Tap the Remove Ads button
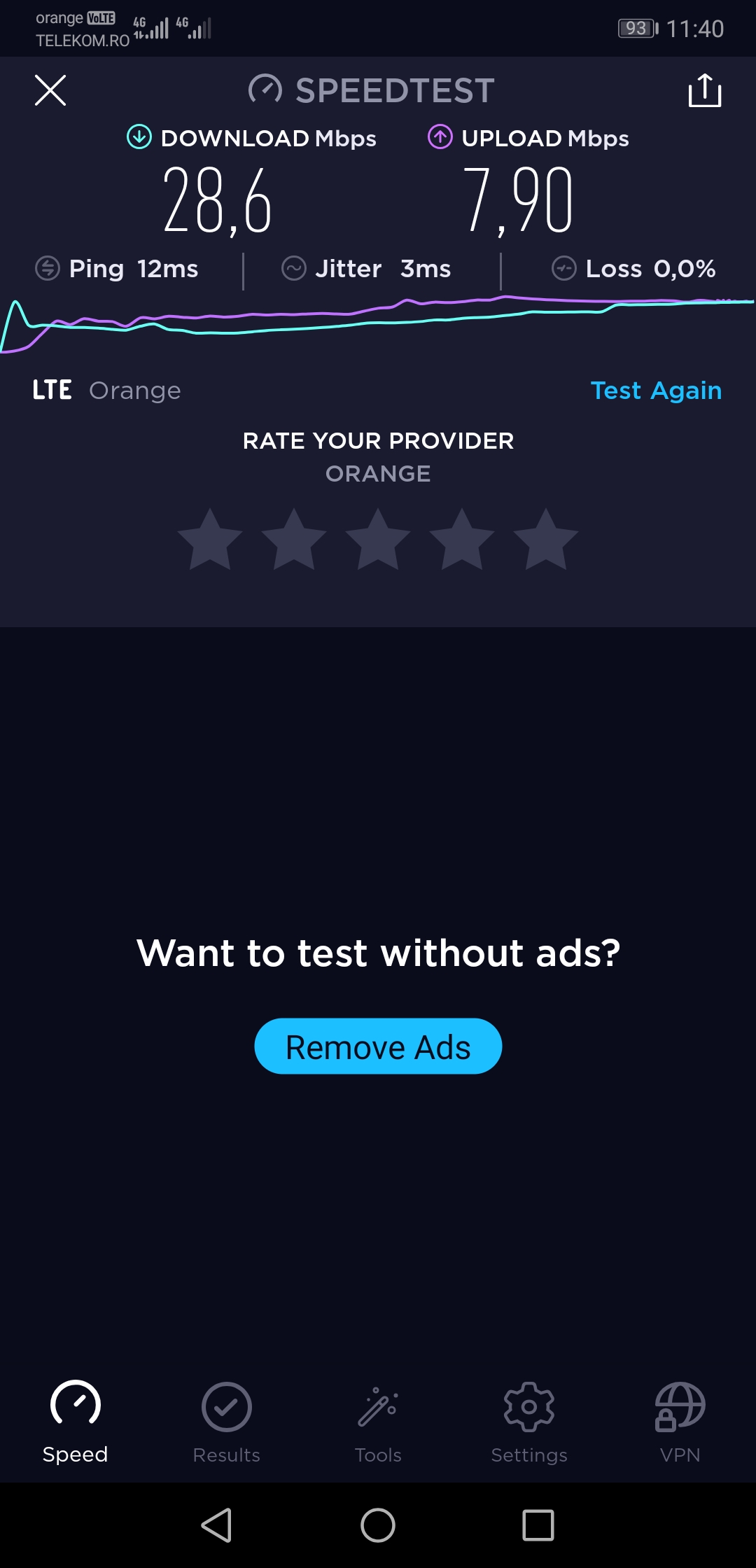 coord(378,1046)
